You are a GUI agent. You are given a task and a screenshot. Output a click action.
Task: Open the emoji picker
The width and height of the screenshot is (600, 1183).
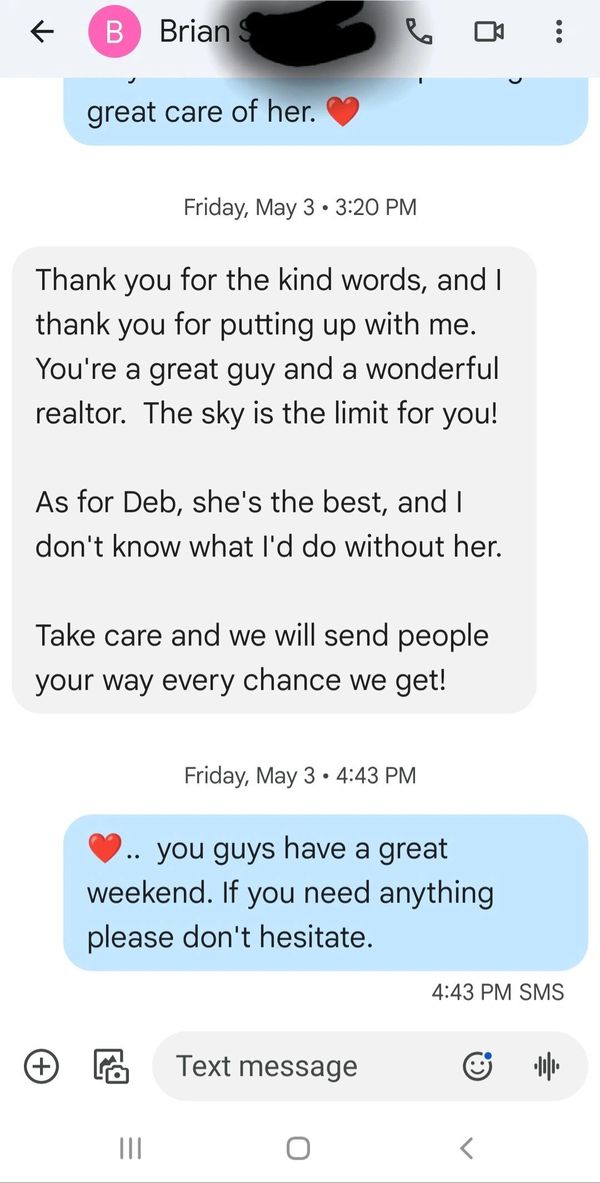(x=477, y=1067)
